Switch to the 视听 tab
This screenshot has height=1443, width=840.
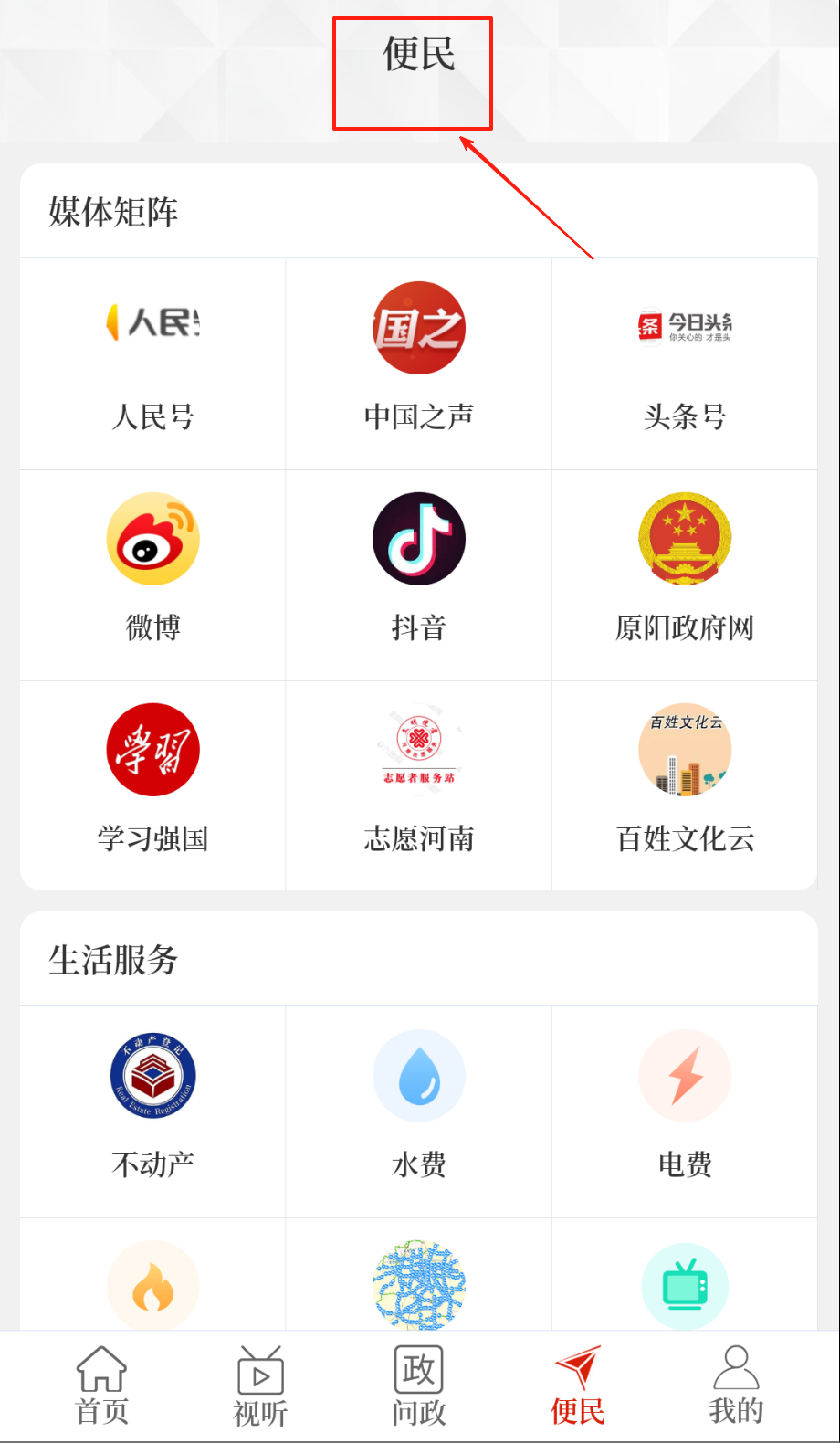(260, 1386)
